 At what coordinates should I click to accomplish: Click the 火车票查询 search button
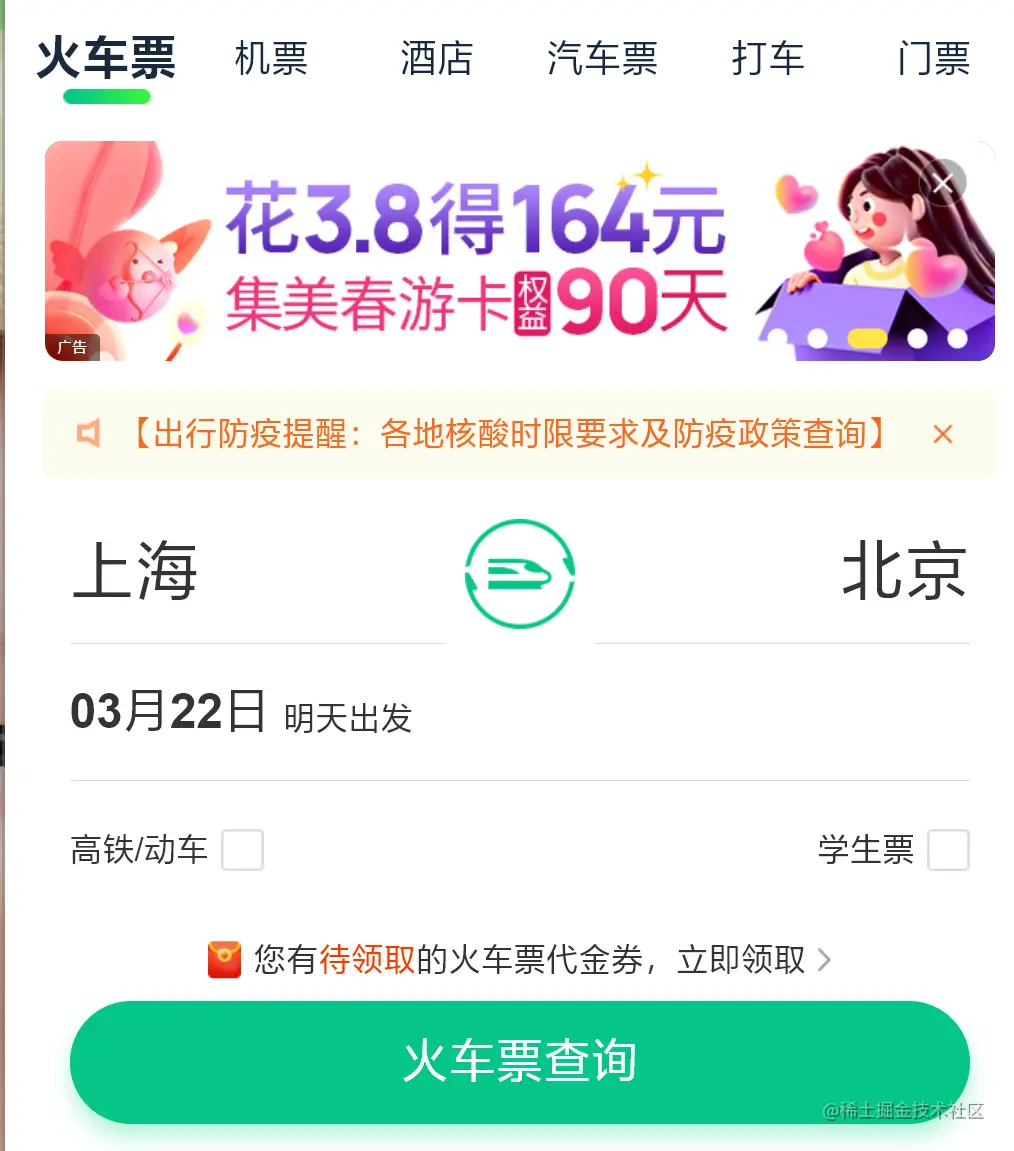point(519,1063)
